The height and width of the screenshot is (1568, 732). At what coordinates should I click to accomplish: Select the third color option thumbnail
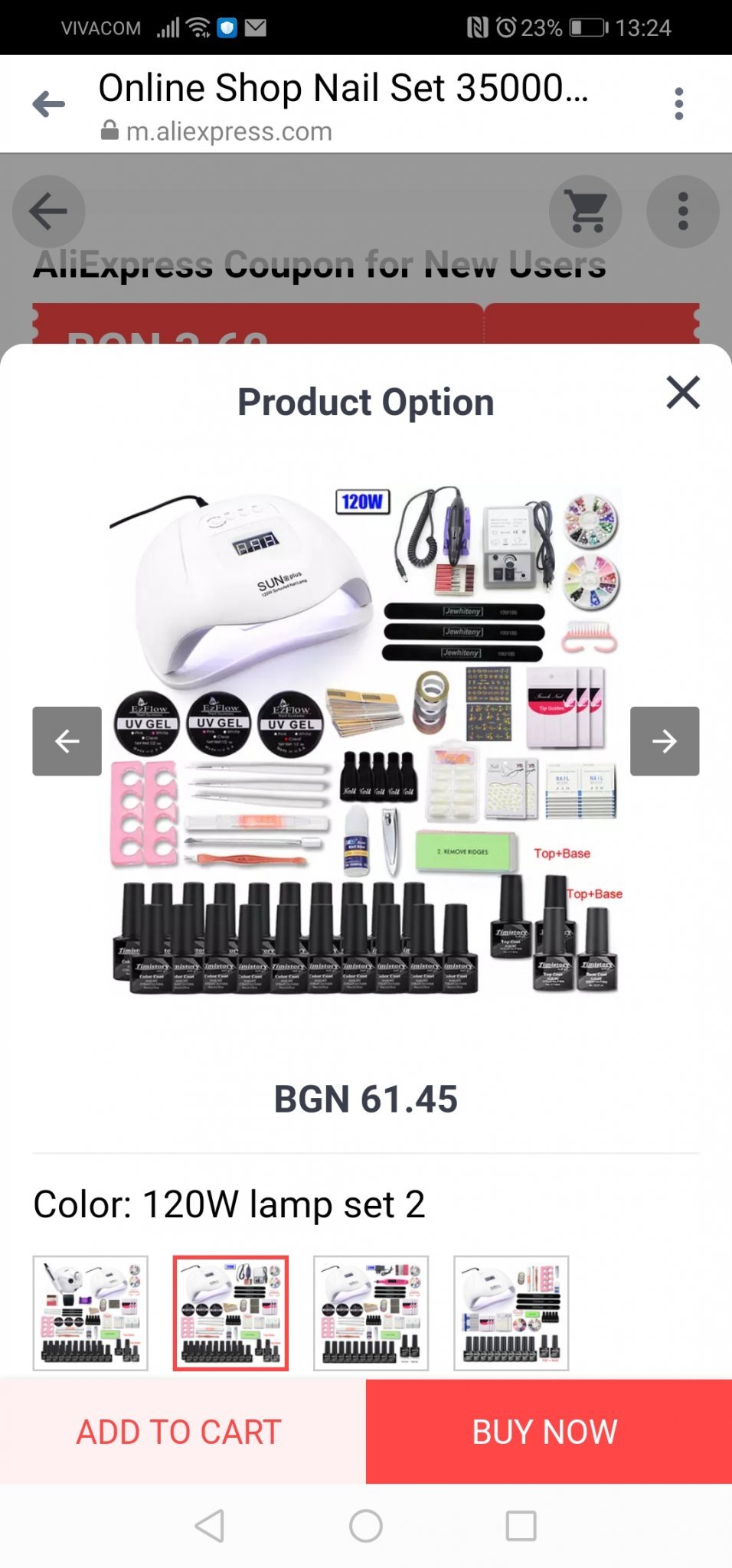coord(371,1312)
